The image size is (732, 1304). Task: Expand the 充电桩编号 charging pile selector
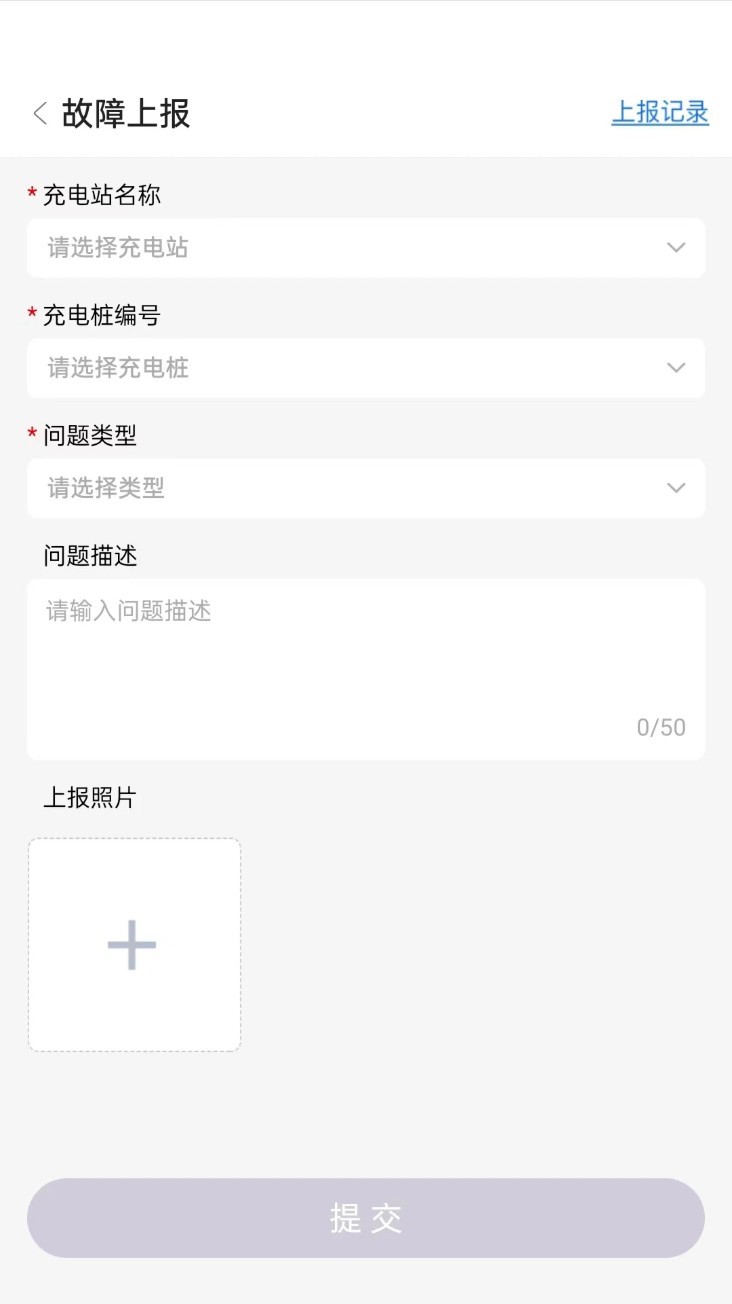(x=365, y=368)
